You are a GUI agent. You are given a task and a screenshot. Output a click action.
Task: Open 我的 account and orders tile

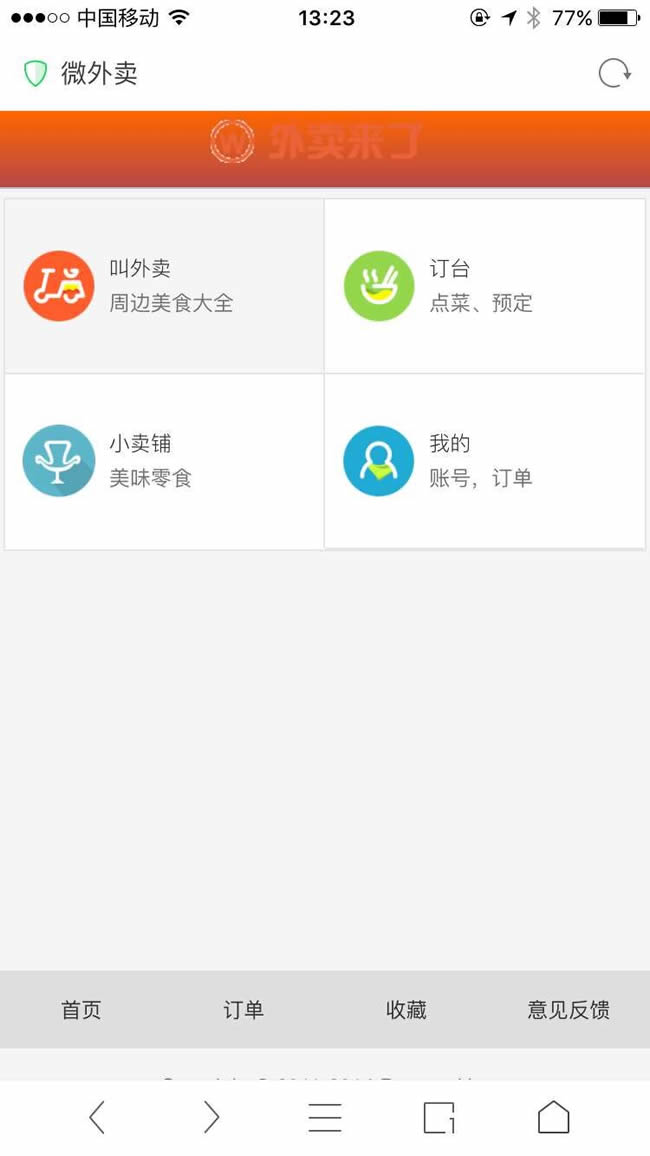point(484,462)
